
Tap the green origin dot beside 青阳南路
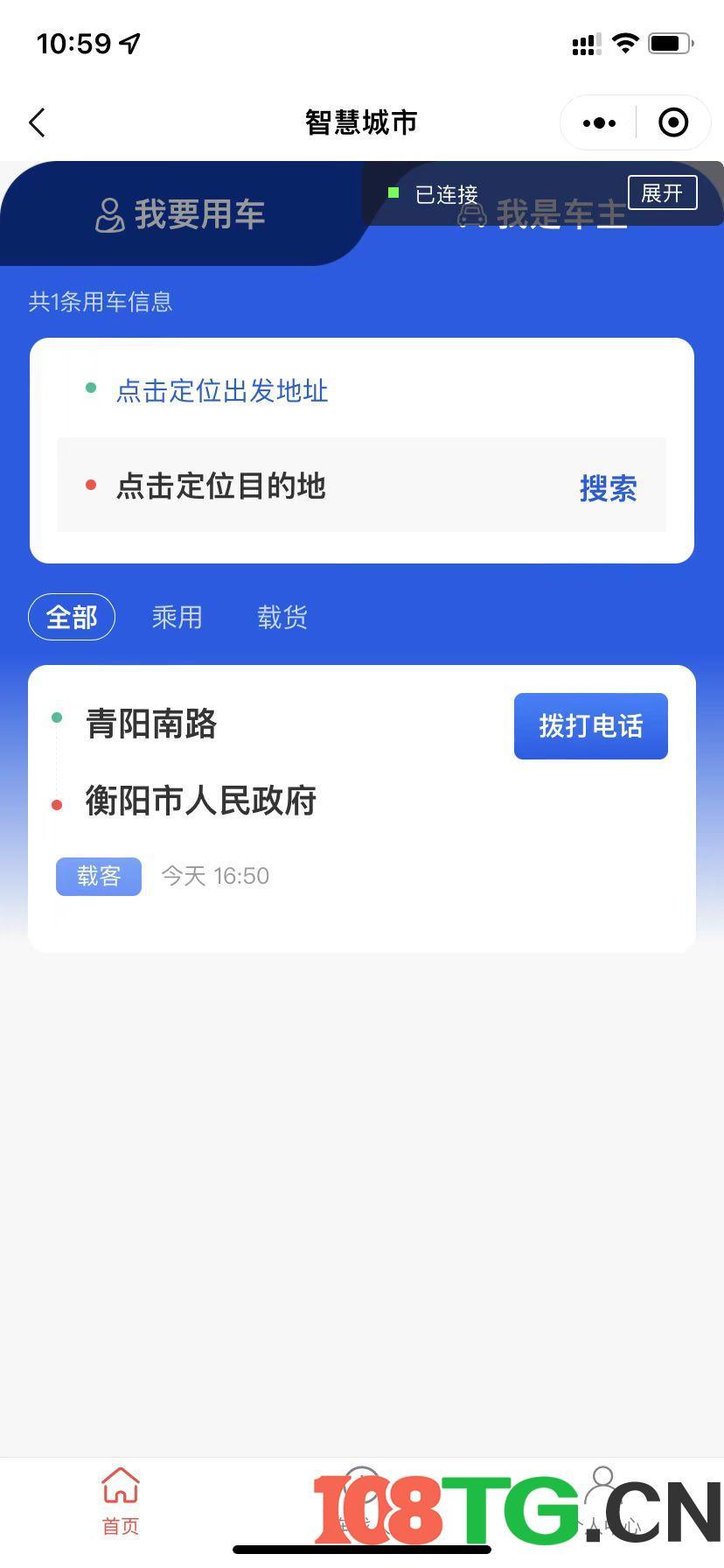click(x=58, y=717)
